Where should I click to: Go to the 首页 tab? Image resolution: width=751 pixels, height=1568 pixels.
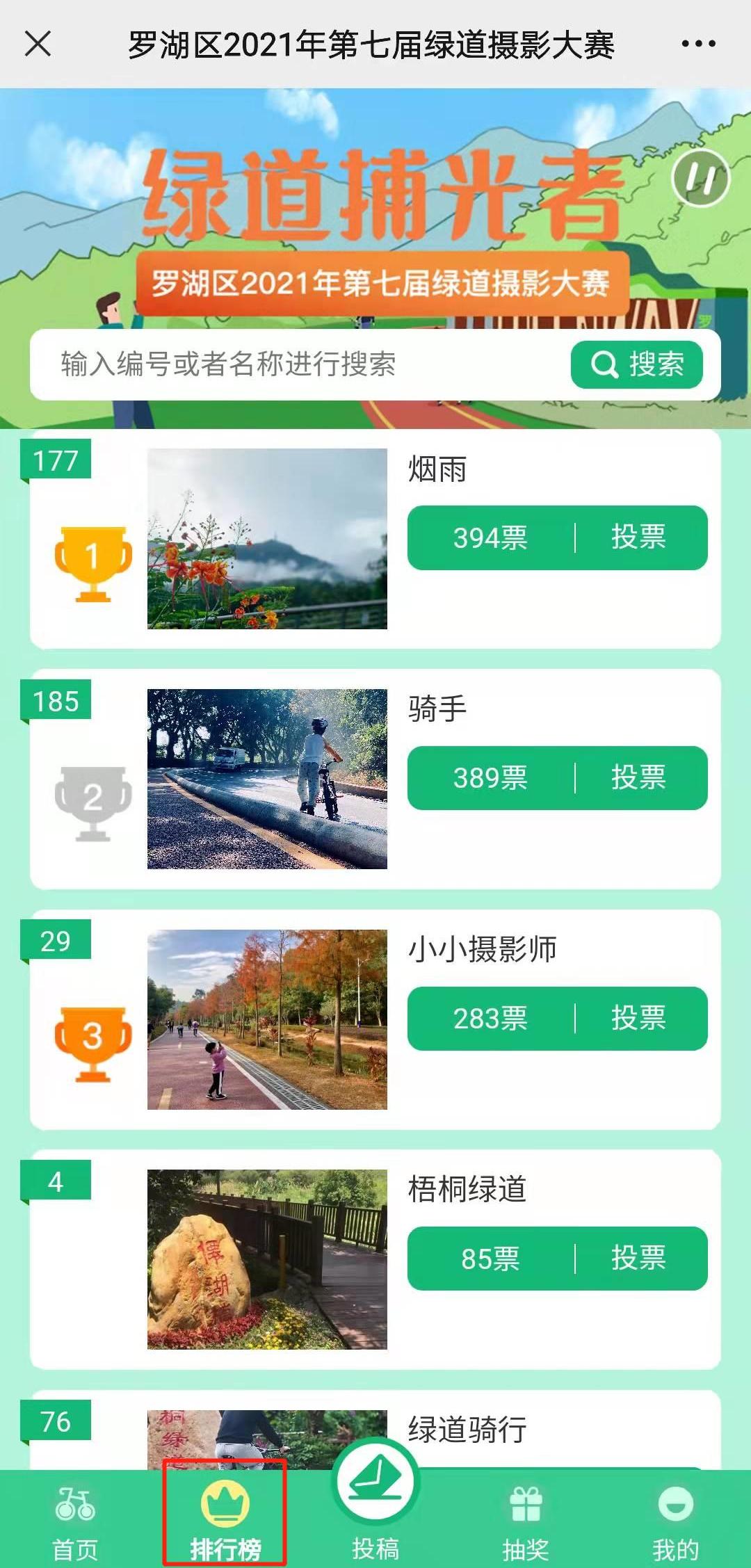click(x=75, y=1523)
